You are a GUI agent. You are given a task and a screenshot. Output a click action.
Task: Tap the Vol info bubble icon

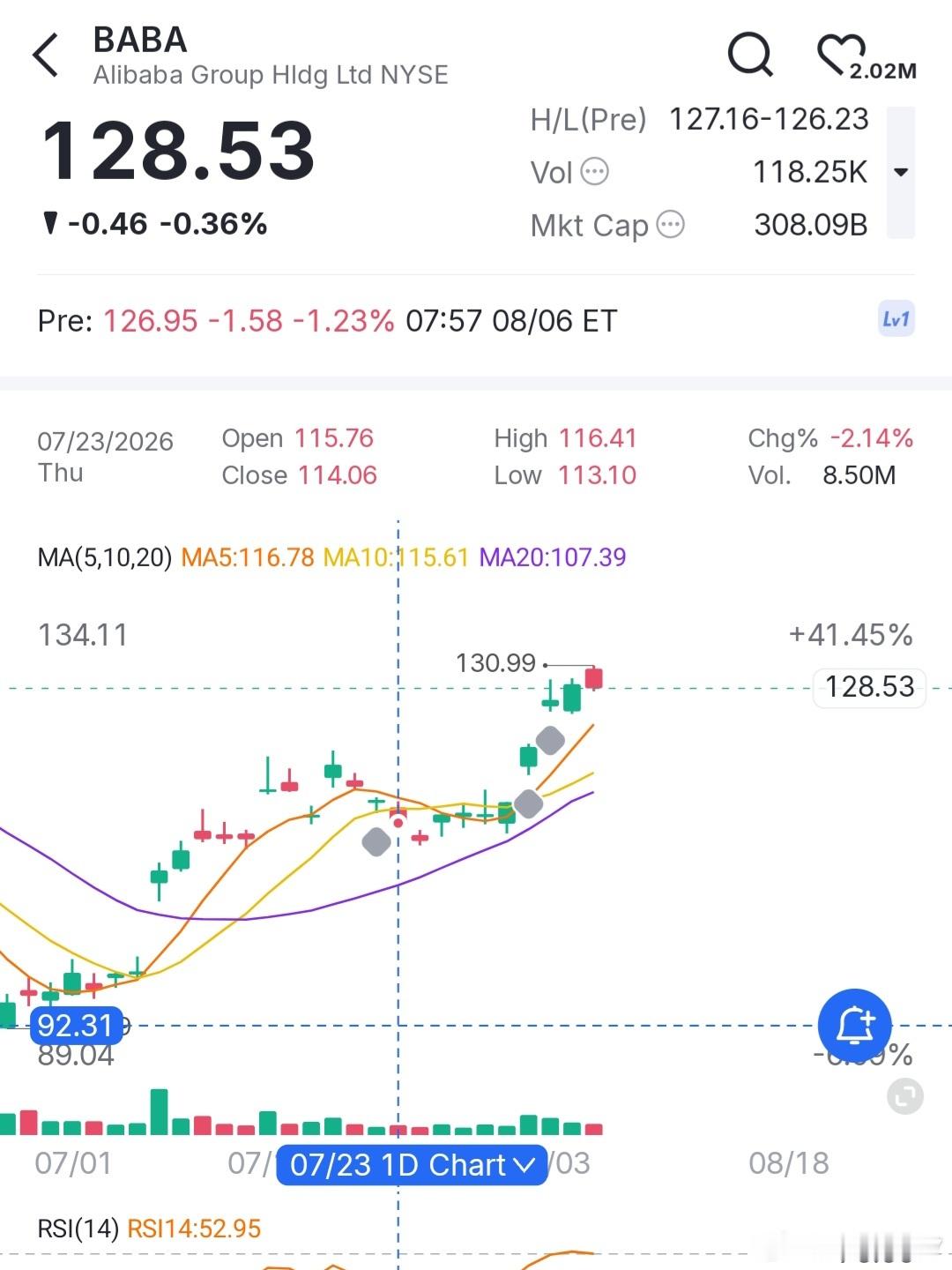click(595, 172)
